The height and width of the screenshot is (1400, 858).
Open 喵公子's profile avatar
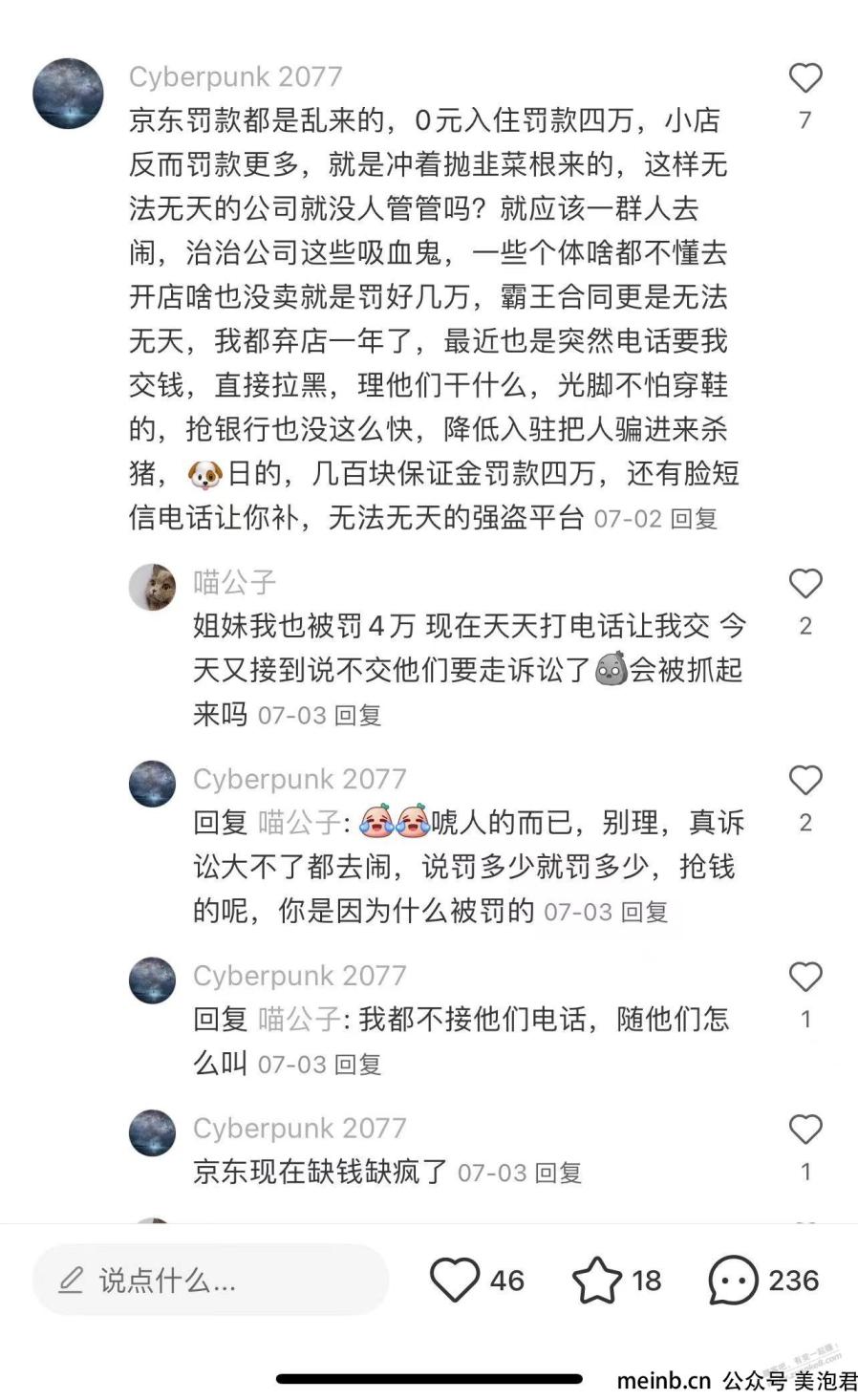tap(152, 586)
